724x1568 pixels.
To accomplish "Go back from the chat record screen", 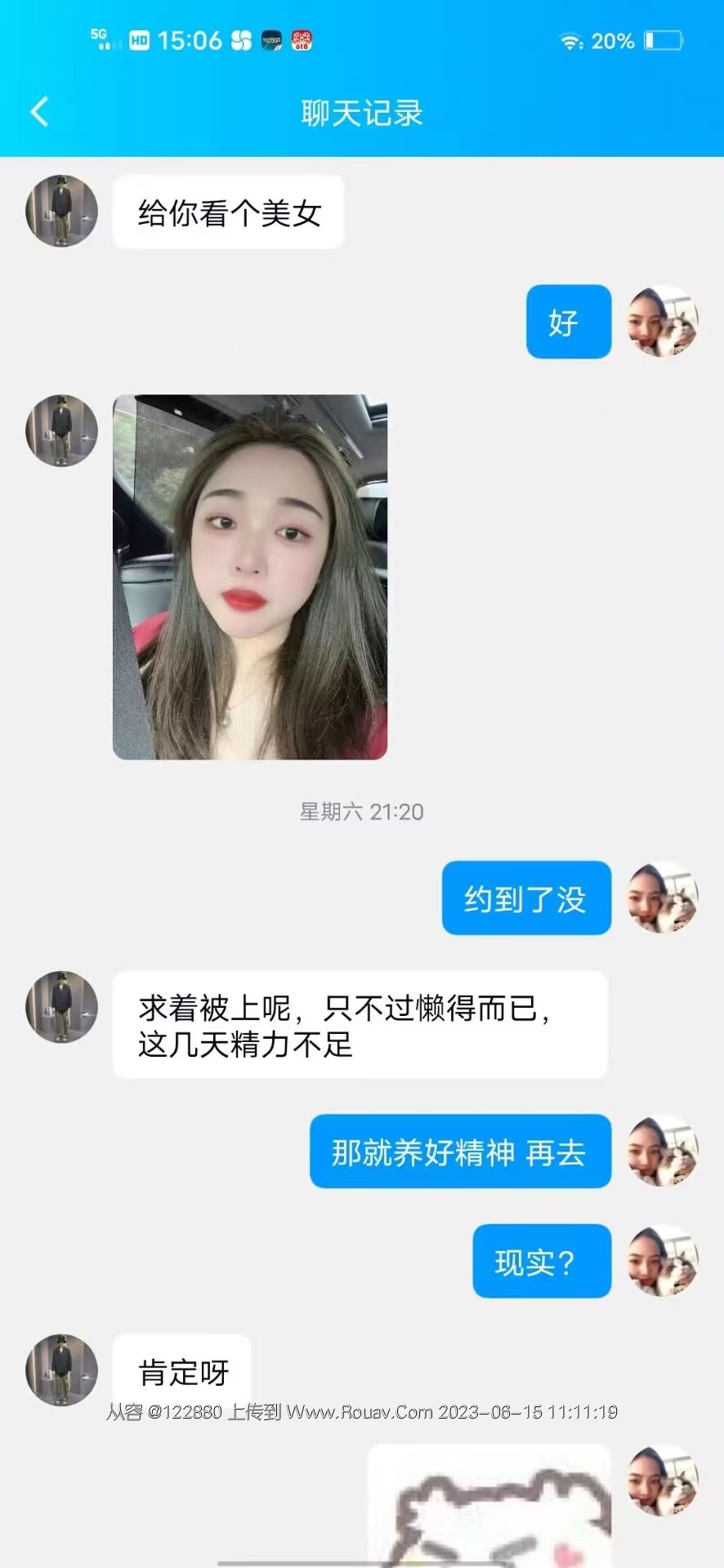I will (39, 112).
